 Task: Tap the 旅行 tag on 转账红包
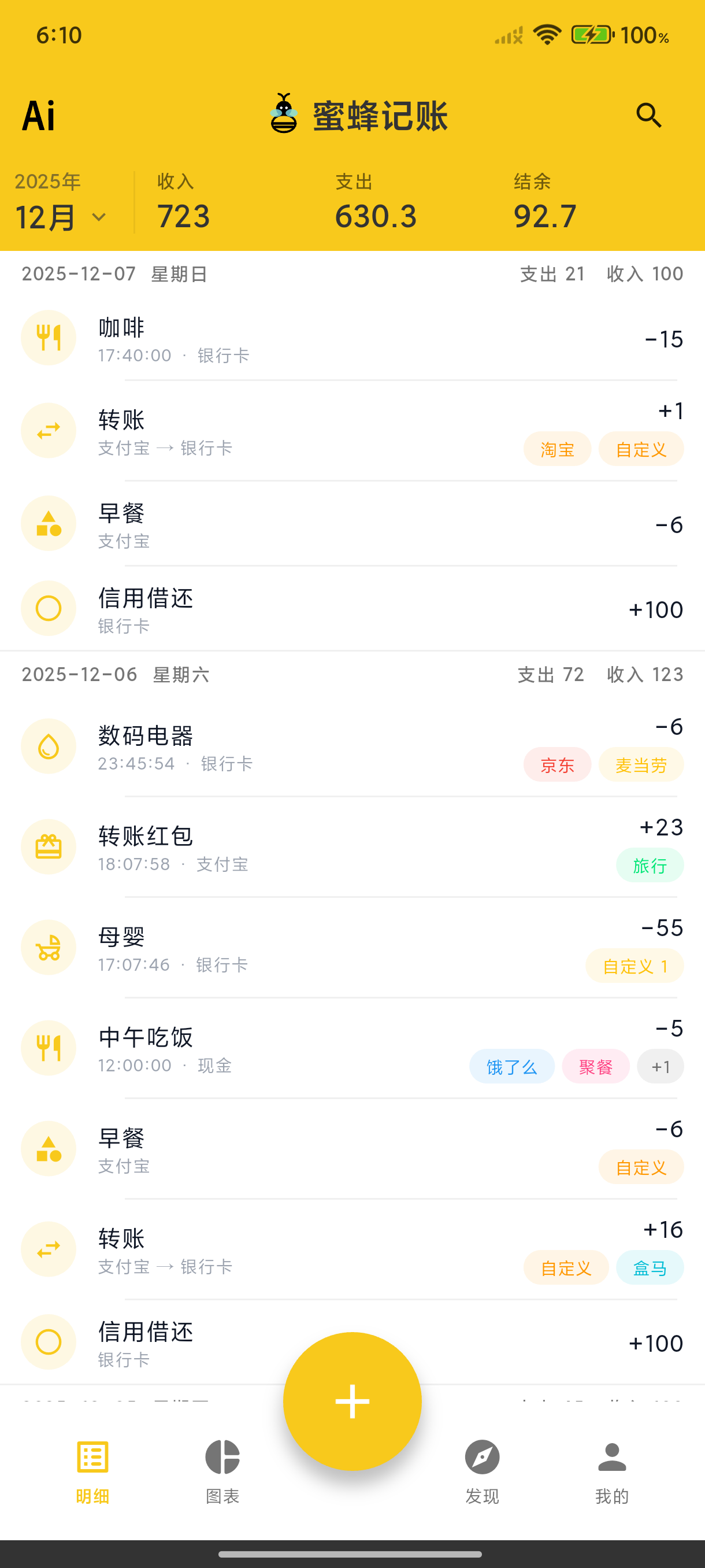click(650, 864)
